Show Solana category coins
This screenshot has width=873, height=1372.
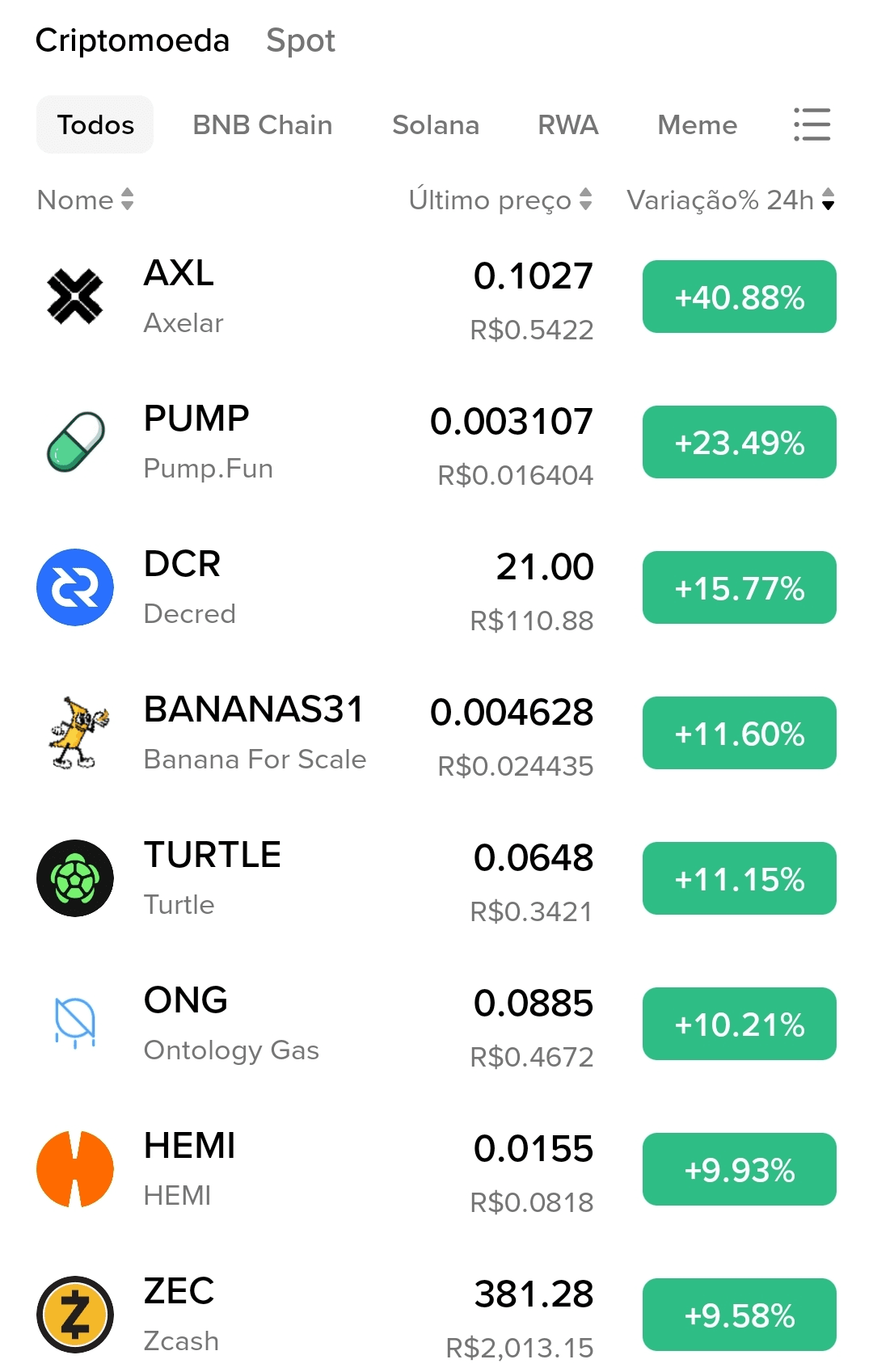436,125
